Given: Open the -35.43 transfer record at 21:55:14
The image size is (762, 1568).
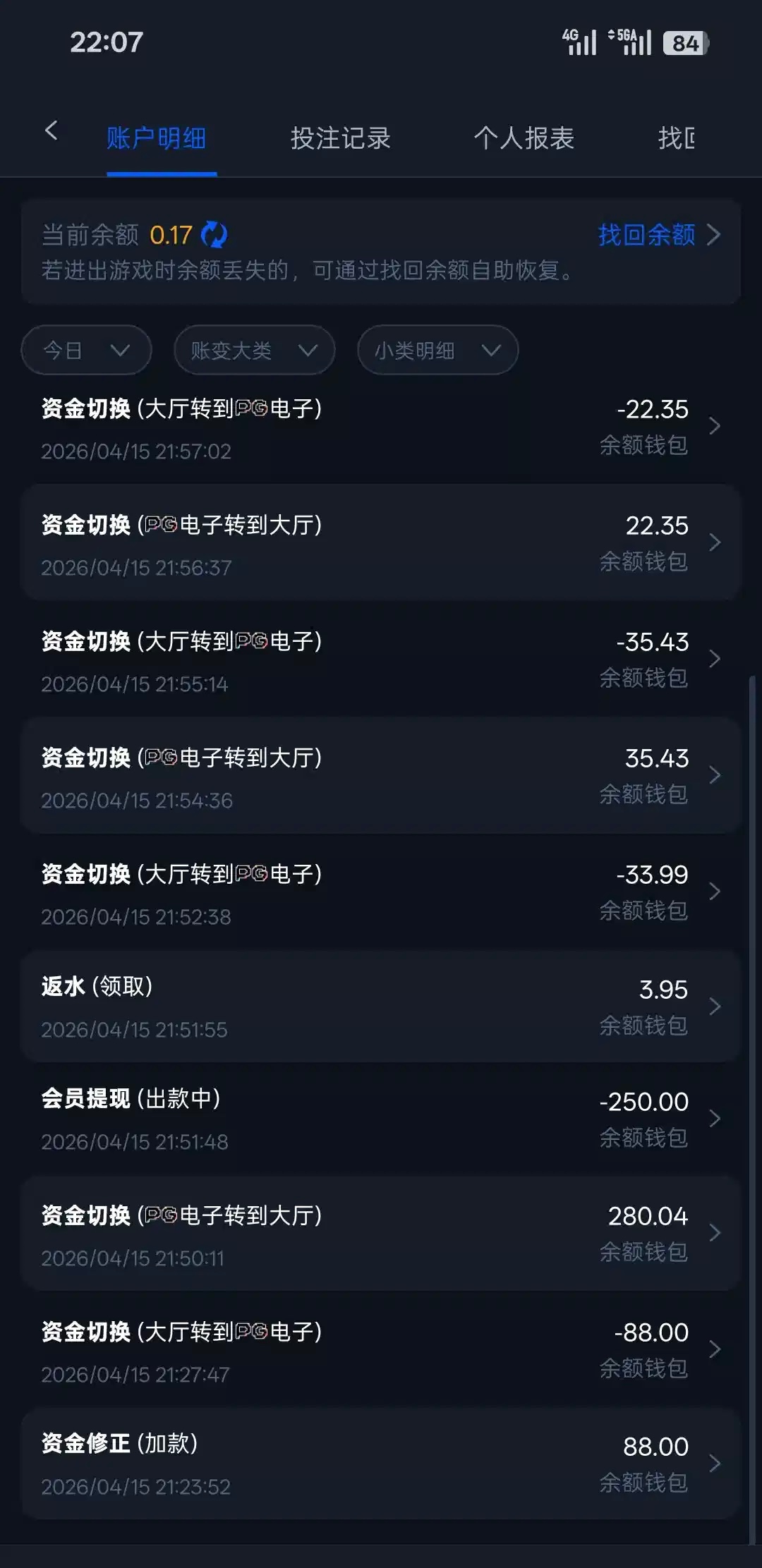Looking at the screenshot, I should [x=381, y=660].
